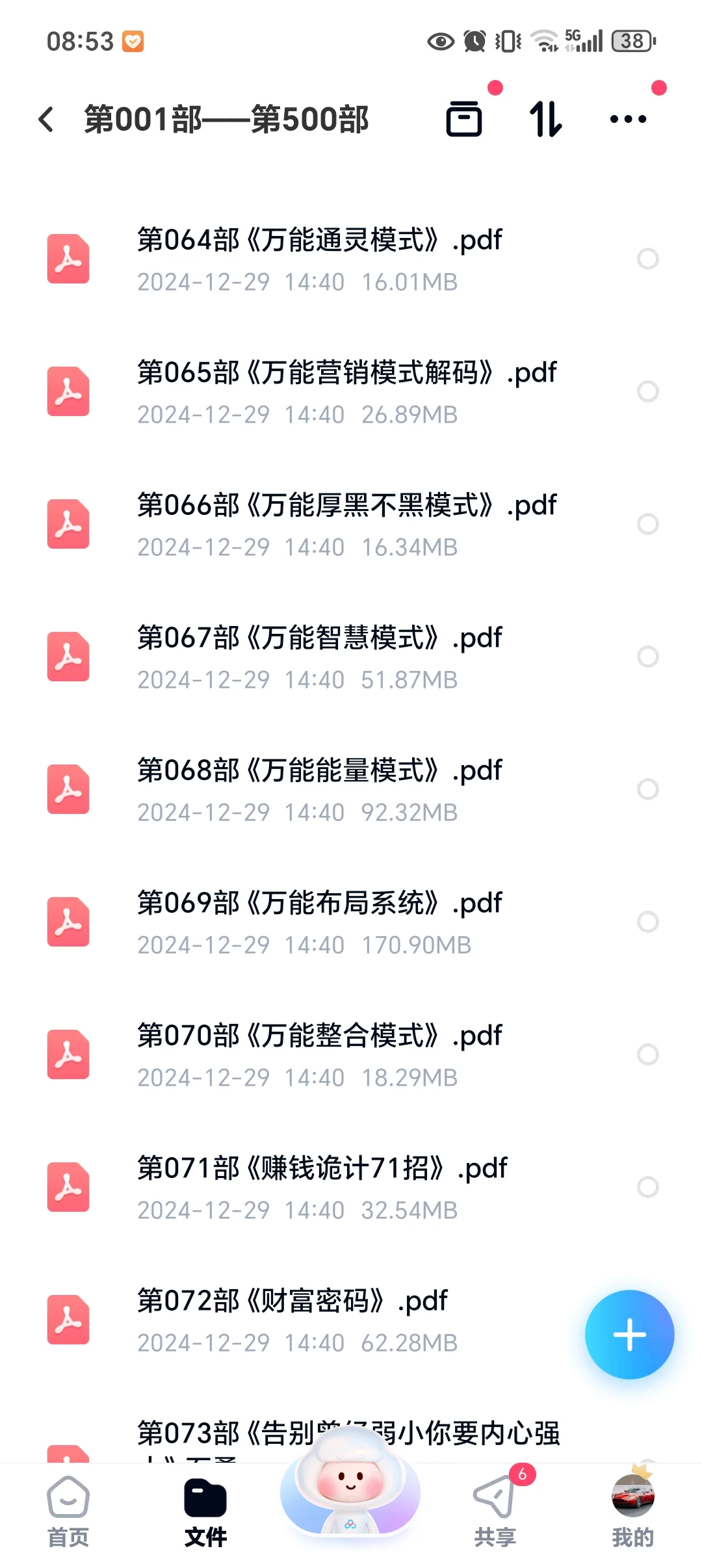Switch to the 文件 tab
The width and height of the screenshot is (702, 1568).
tap(205, 1512)
